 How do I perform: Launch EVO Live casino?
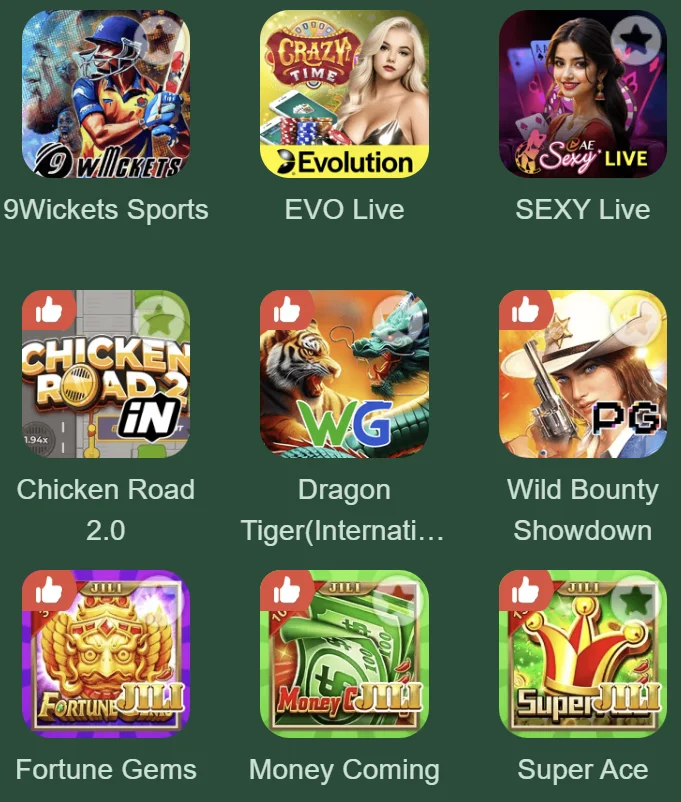[344, 95]
